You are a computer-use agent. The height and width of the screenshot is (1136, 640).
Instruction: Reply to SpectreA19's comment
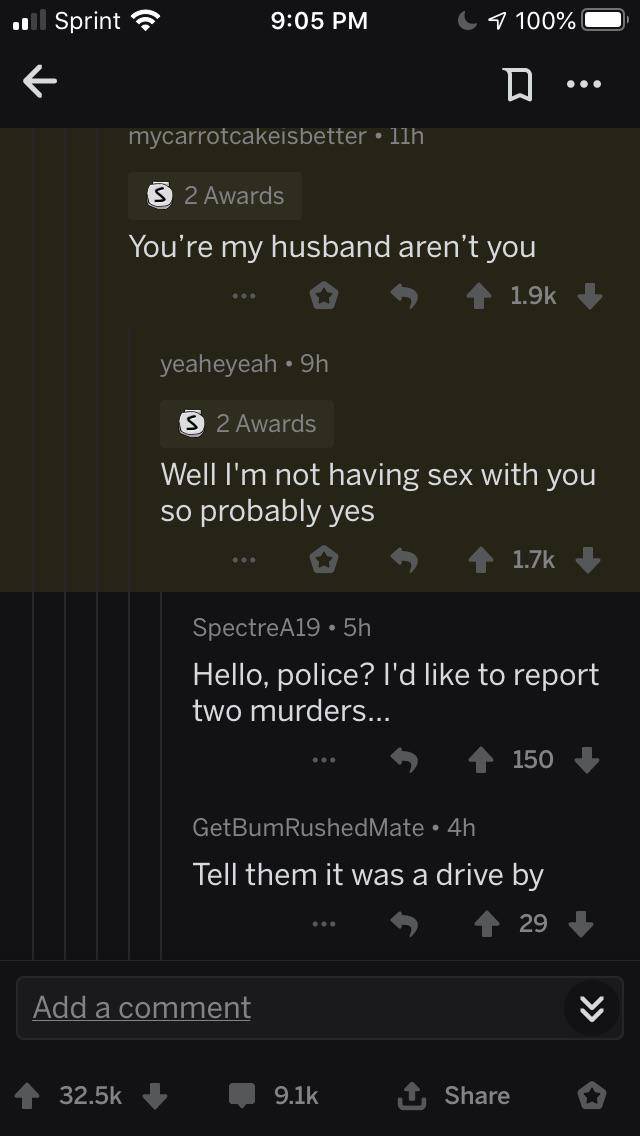403,760
